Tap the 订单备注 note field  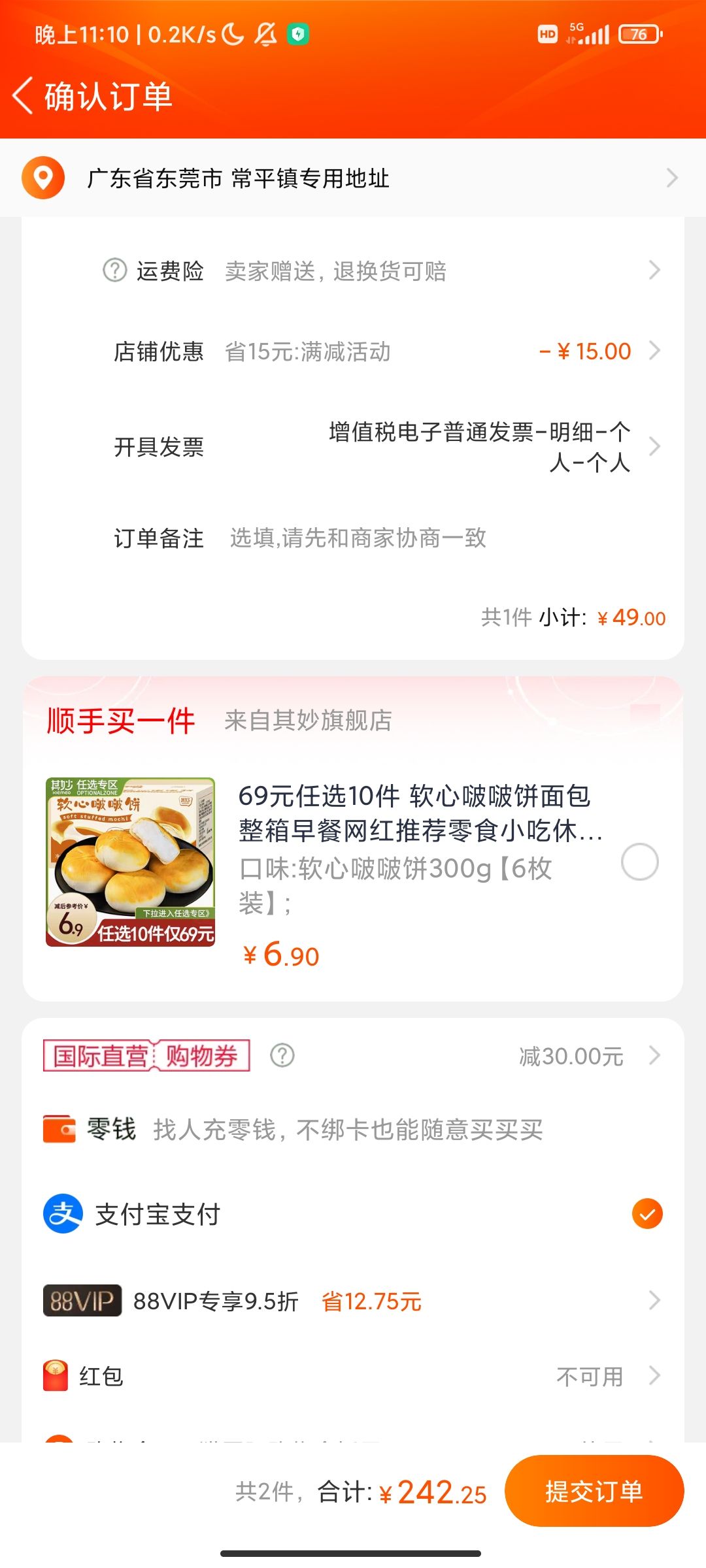click(x=387, y=538)
